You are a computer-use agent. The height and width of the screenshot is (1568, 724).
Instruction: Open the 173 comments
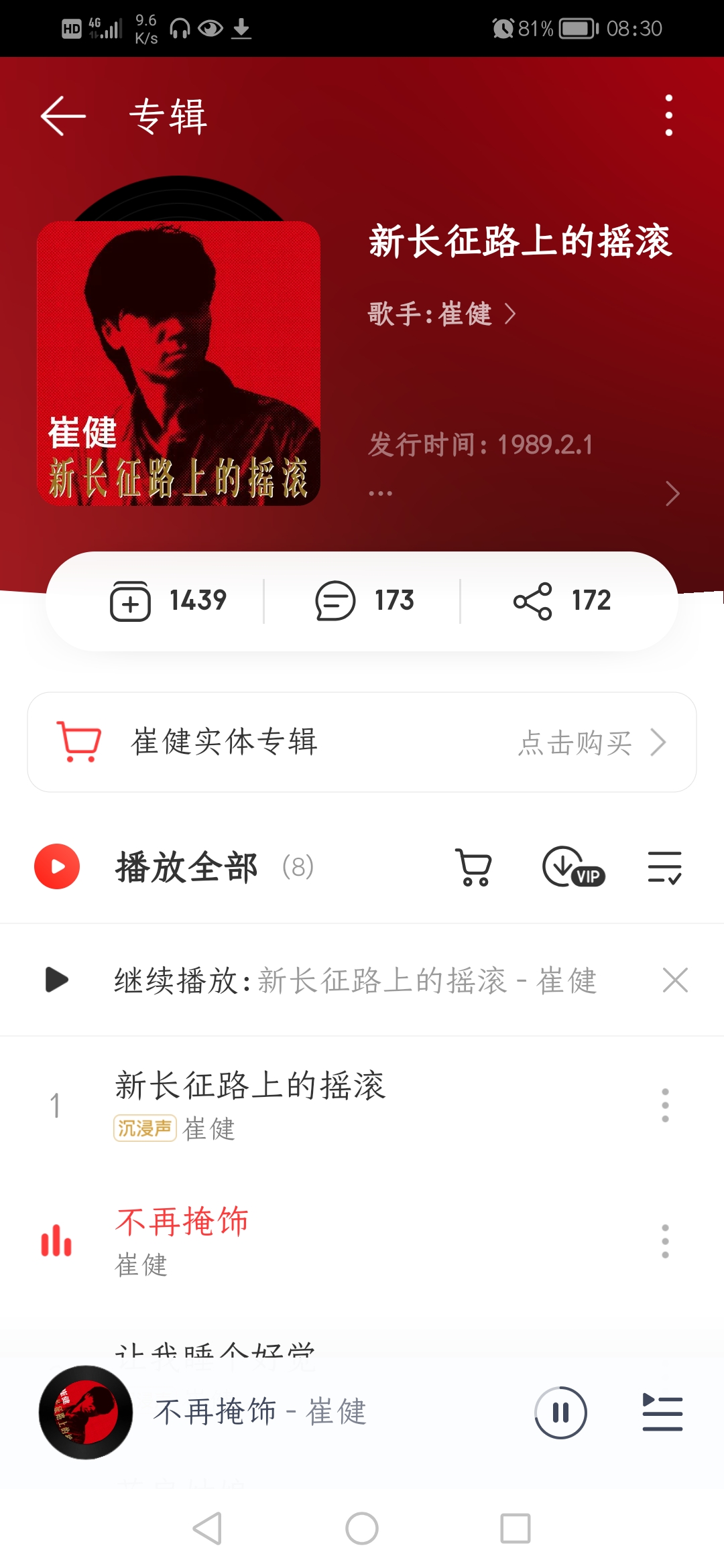(x=364, y=601)
